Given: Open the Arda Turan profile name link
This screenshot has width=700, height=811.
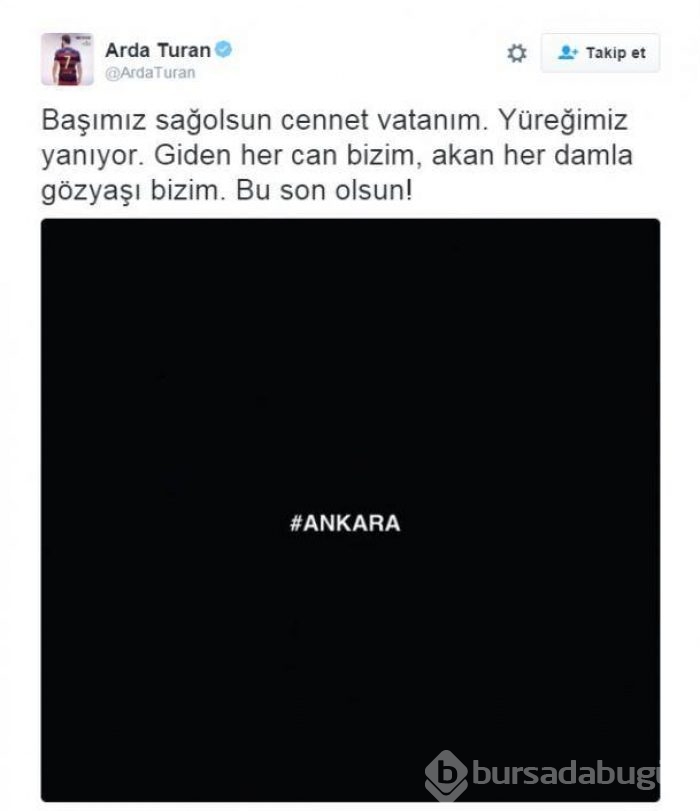Looking at the screenshot, I should point(158,50).
